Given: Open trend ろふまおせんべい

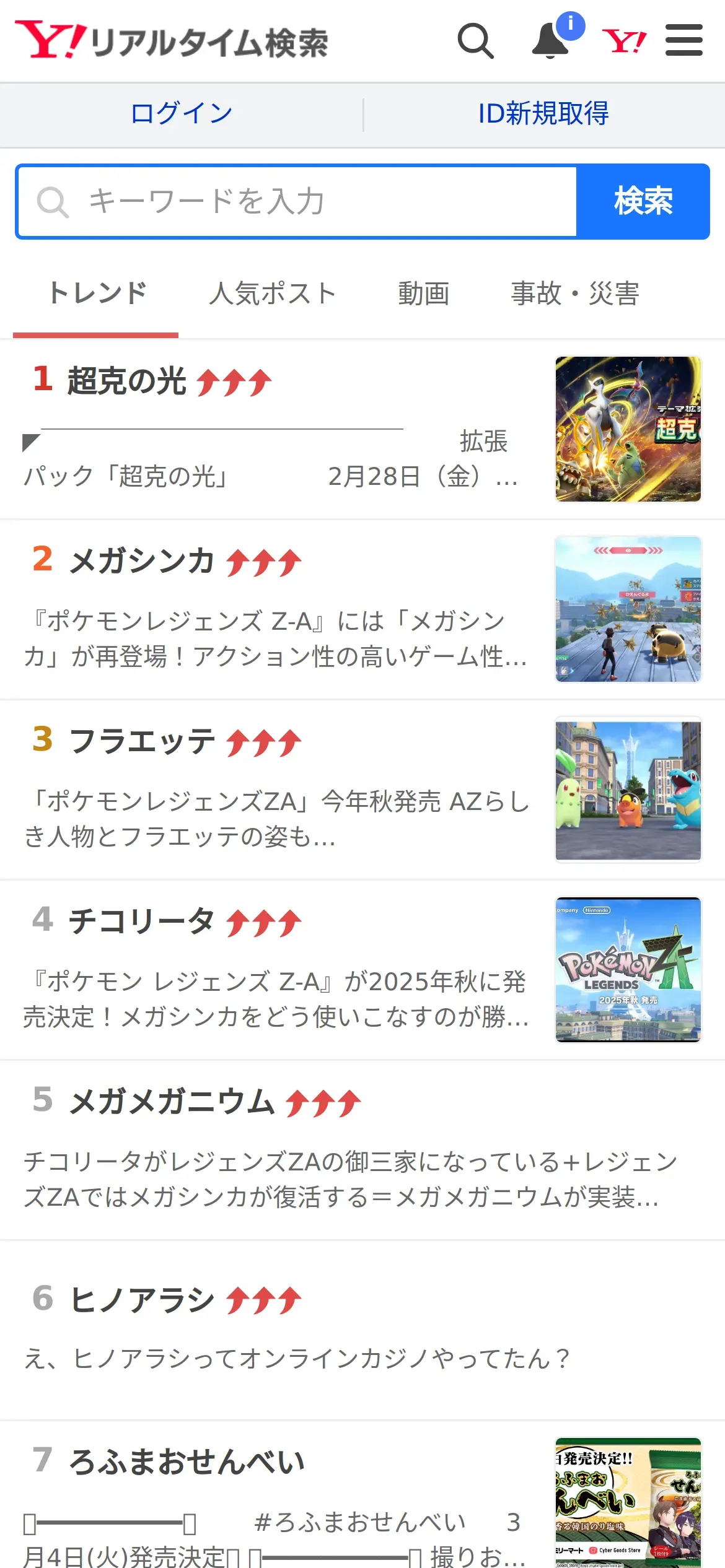Looking at the screenshot, I should 186,1461.
